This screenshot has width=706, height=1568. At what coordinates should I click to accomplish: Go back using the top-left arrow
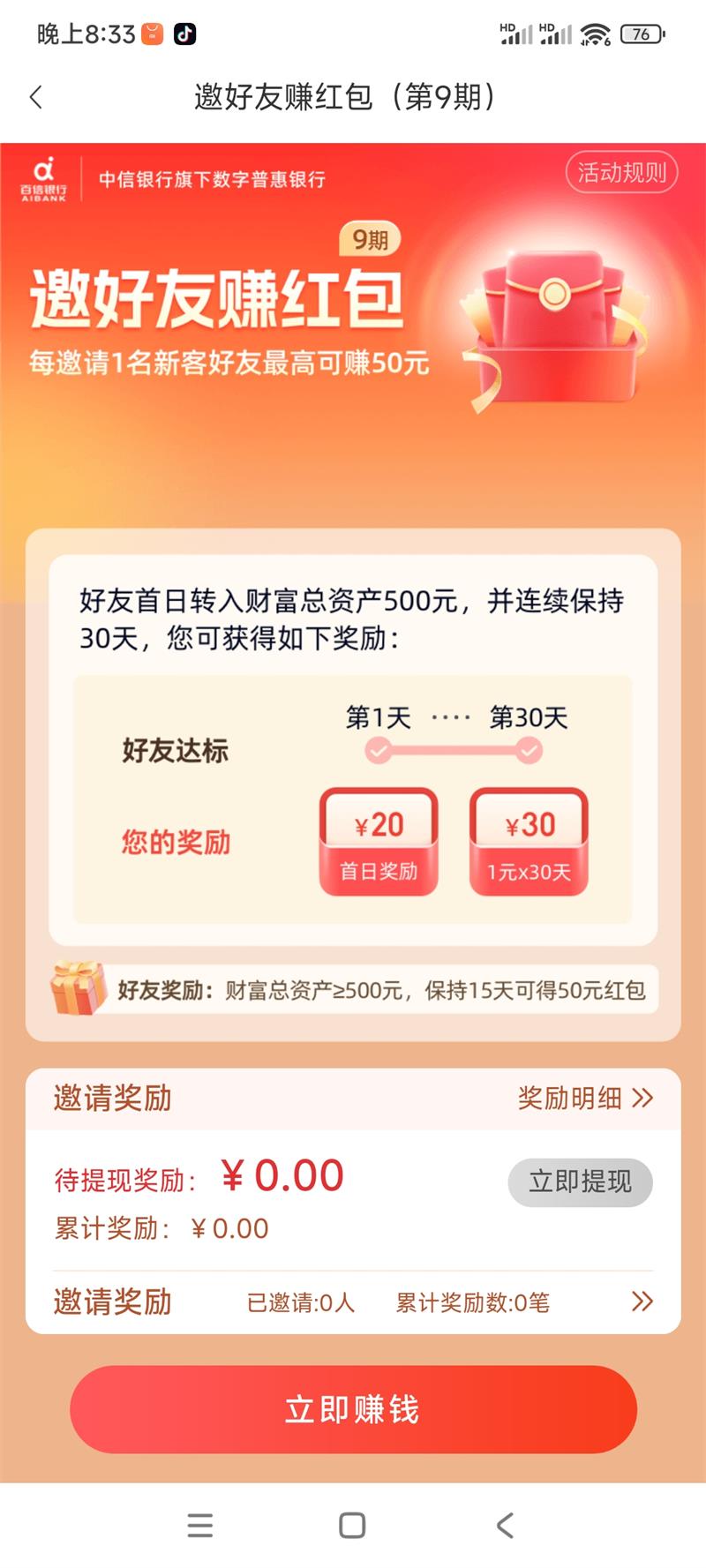point(36,97)
